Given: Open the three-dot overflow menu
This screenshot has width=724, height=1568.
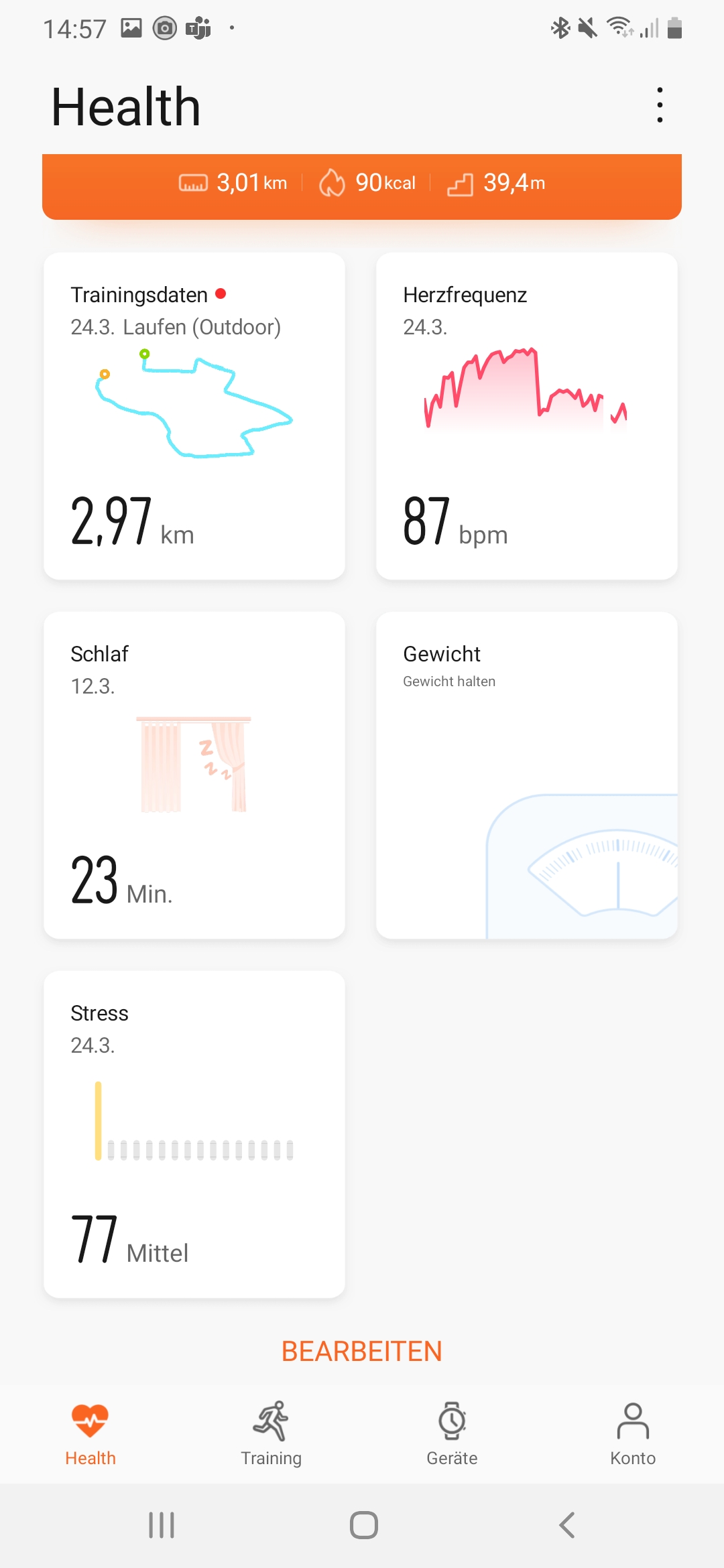Looking at the screenshot, I should tap(660, 105).
